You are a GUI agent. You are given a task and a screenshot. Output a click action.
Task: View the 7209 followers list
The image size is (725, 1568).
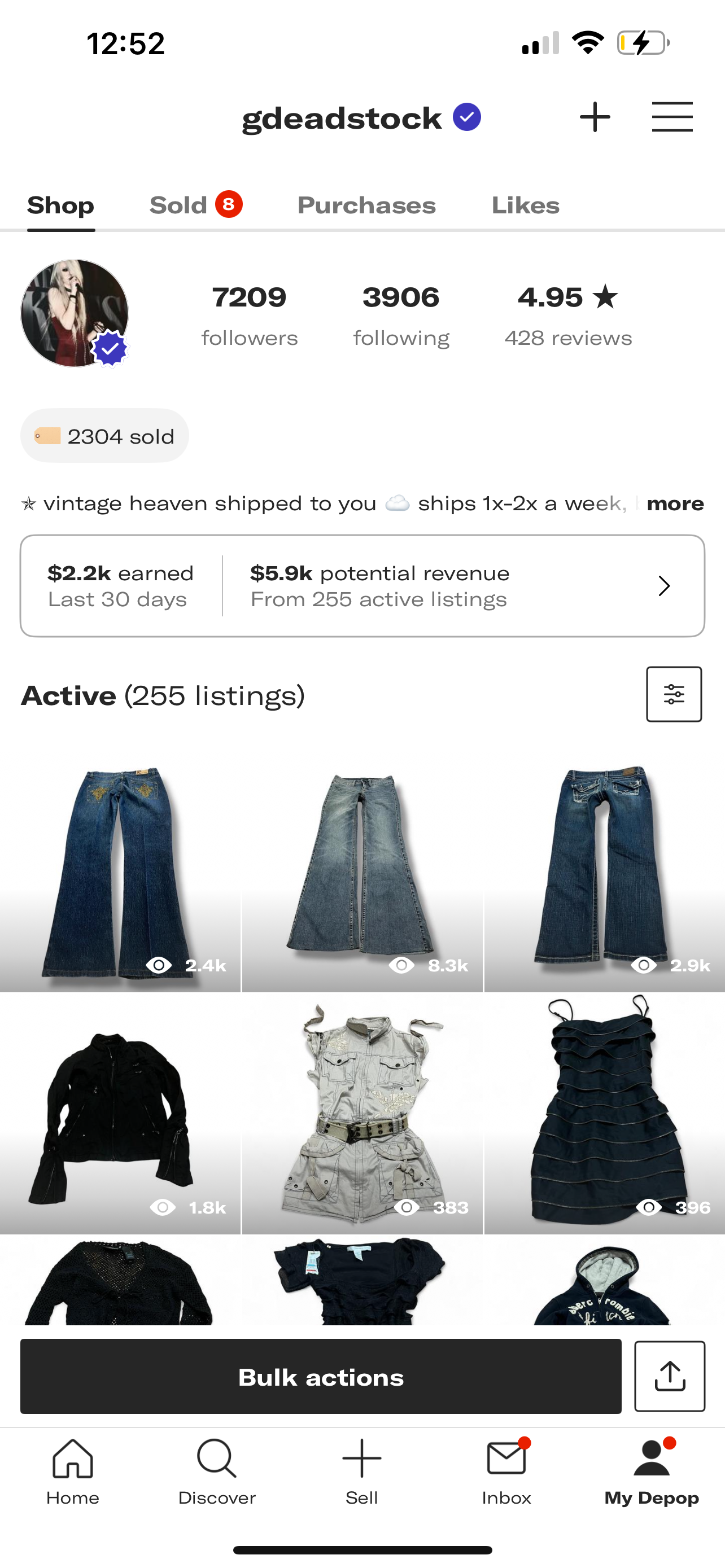pos(250,316)
